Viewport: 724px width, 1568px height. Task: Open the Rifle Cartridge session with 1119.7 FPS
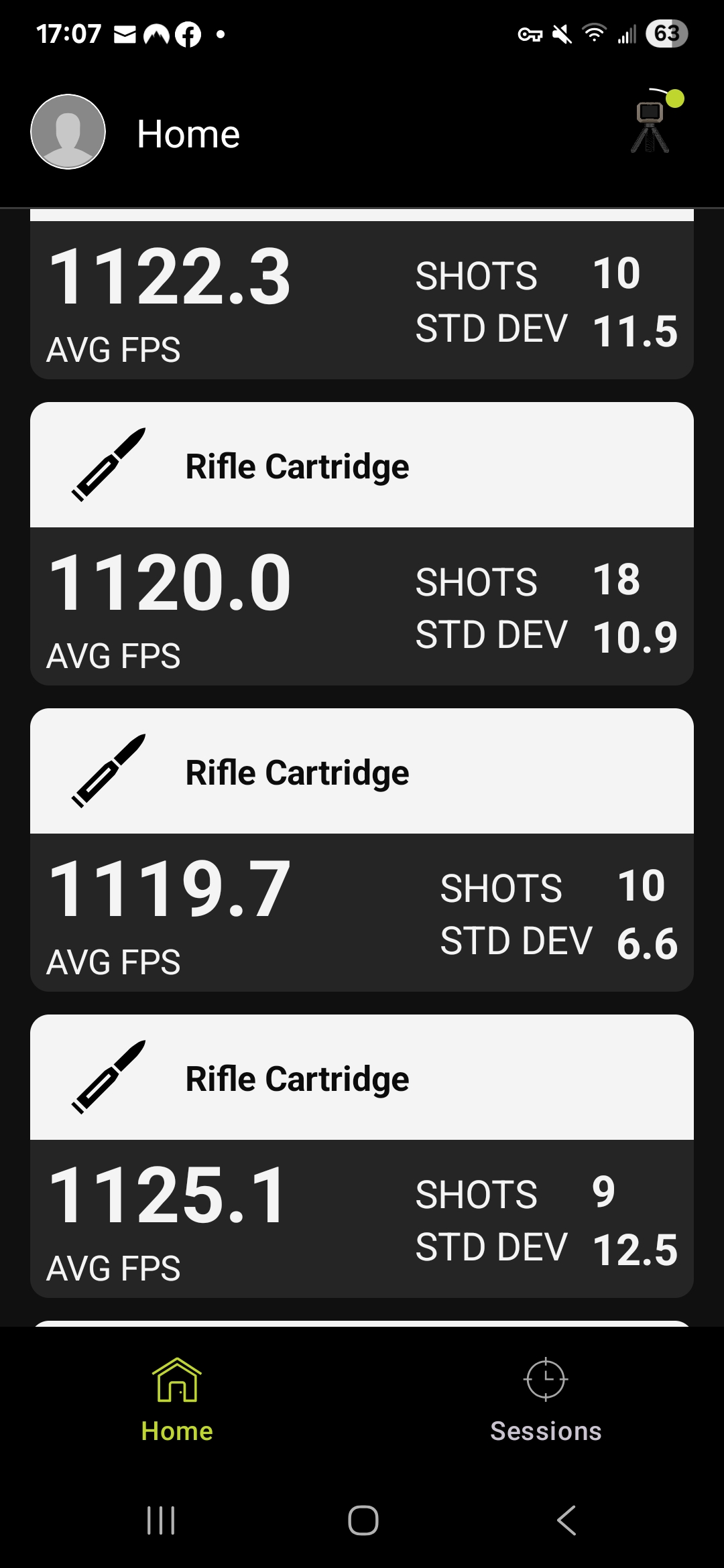click(362, 849)
